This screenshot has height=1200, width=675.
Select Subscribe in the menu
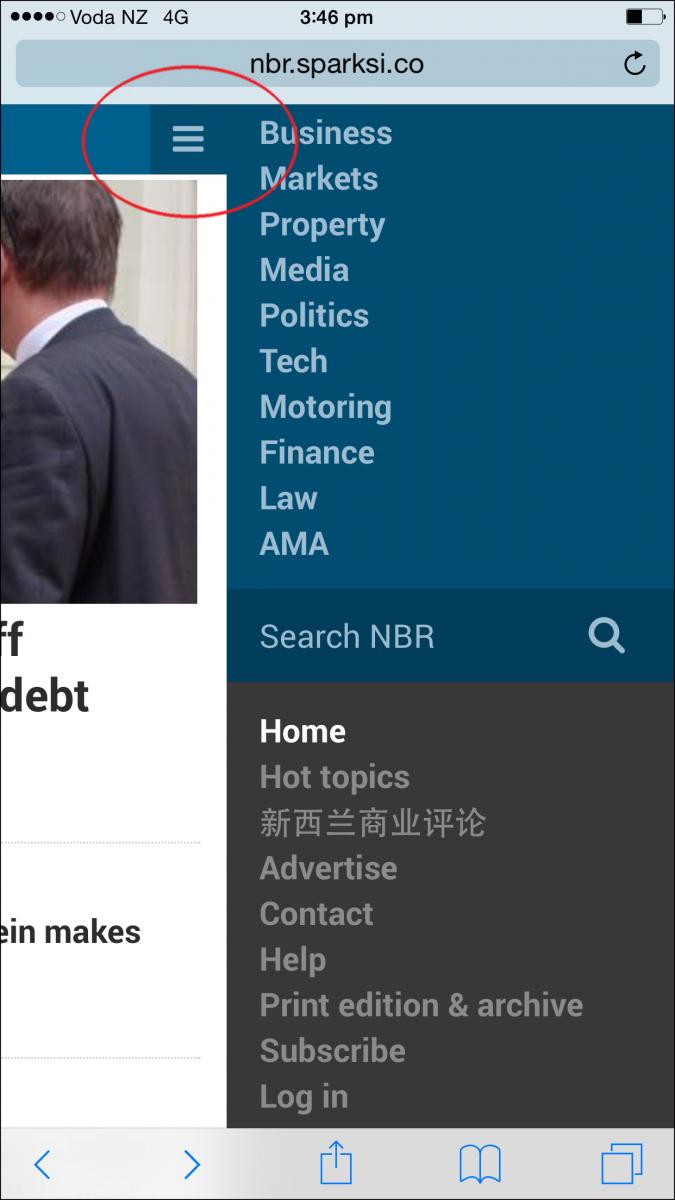click(x=332, y=1051)
